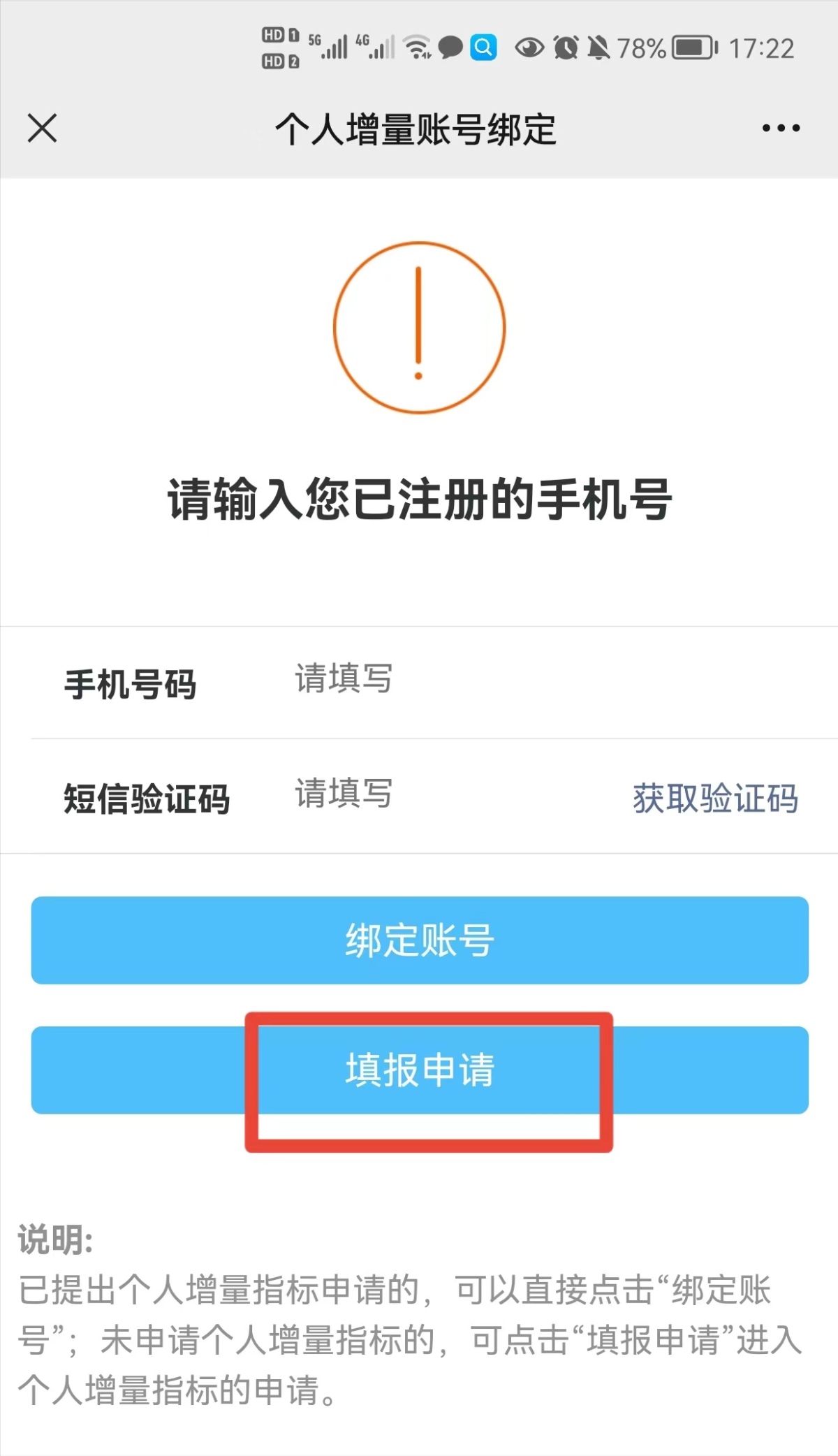Select the 填报申请 button
Image resolution: width=838 pixels, height=1456 pixels.
[420, 1070]
